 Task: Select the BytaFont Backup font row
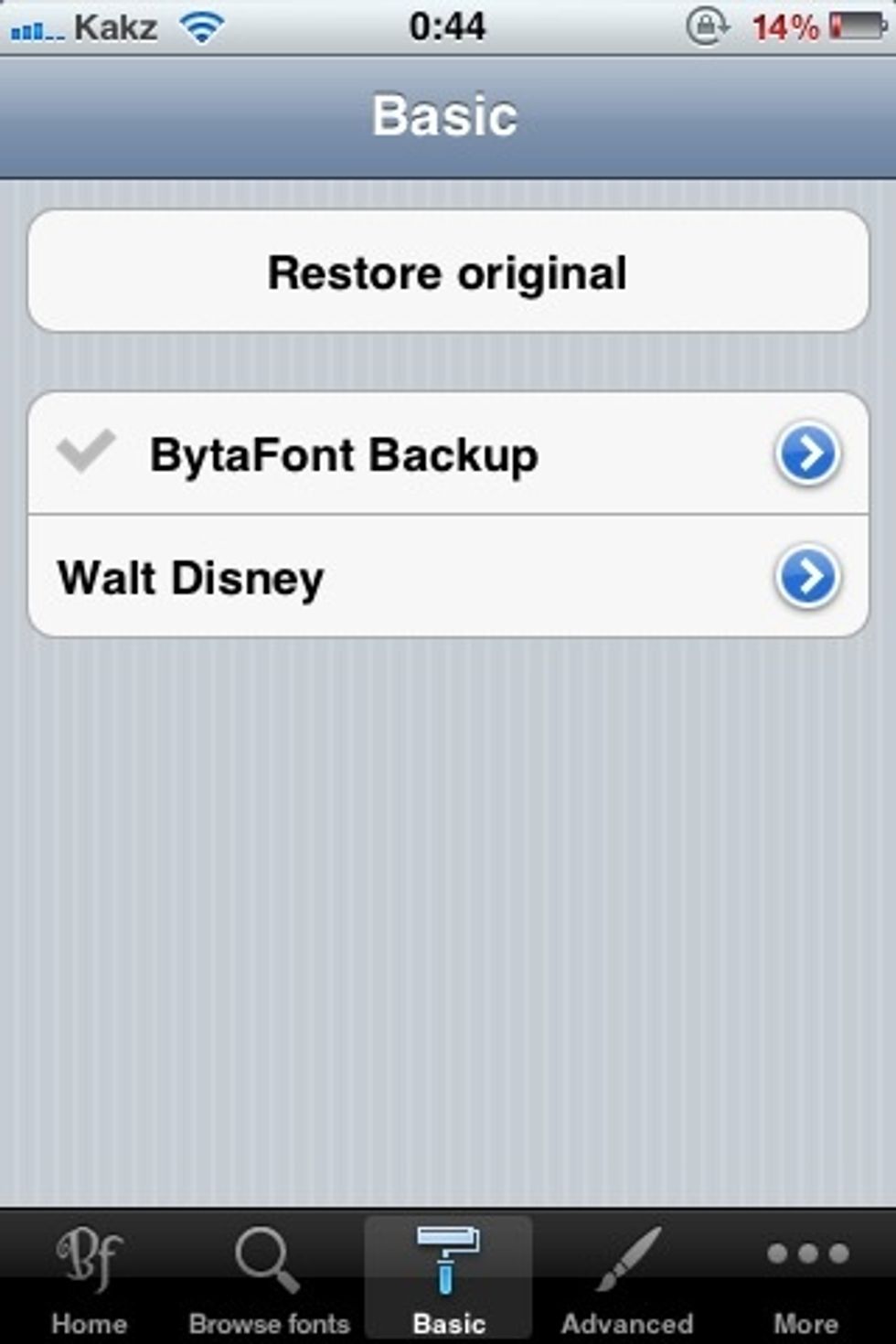point(344,454)
